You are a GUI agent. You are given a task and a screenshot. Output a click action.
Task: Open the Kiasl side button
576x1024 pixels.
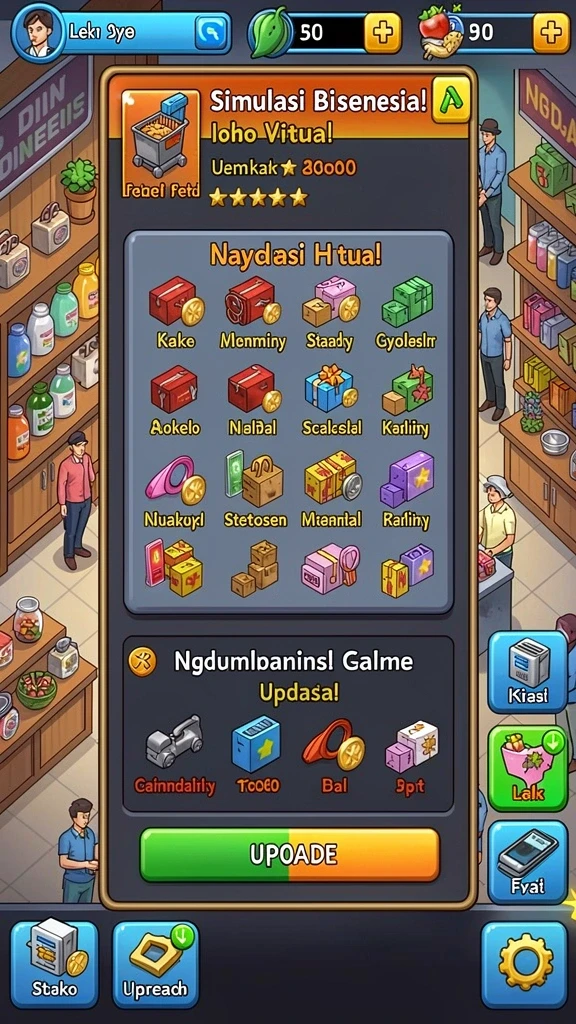(528, 671)
